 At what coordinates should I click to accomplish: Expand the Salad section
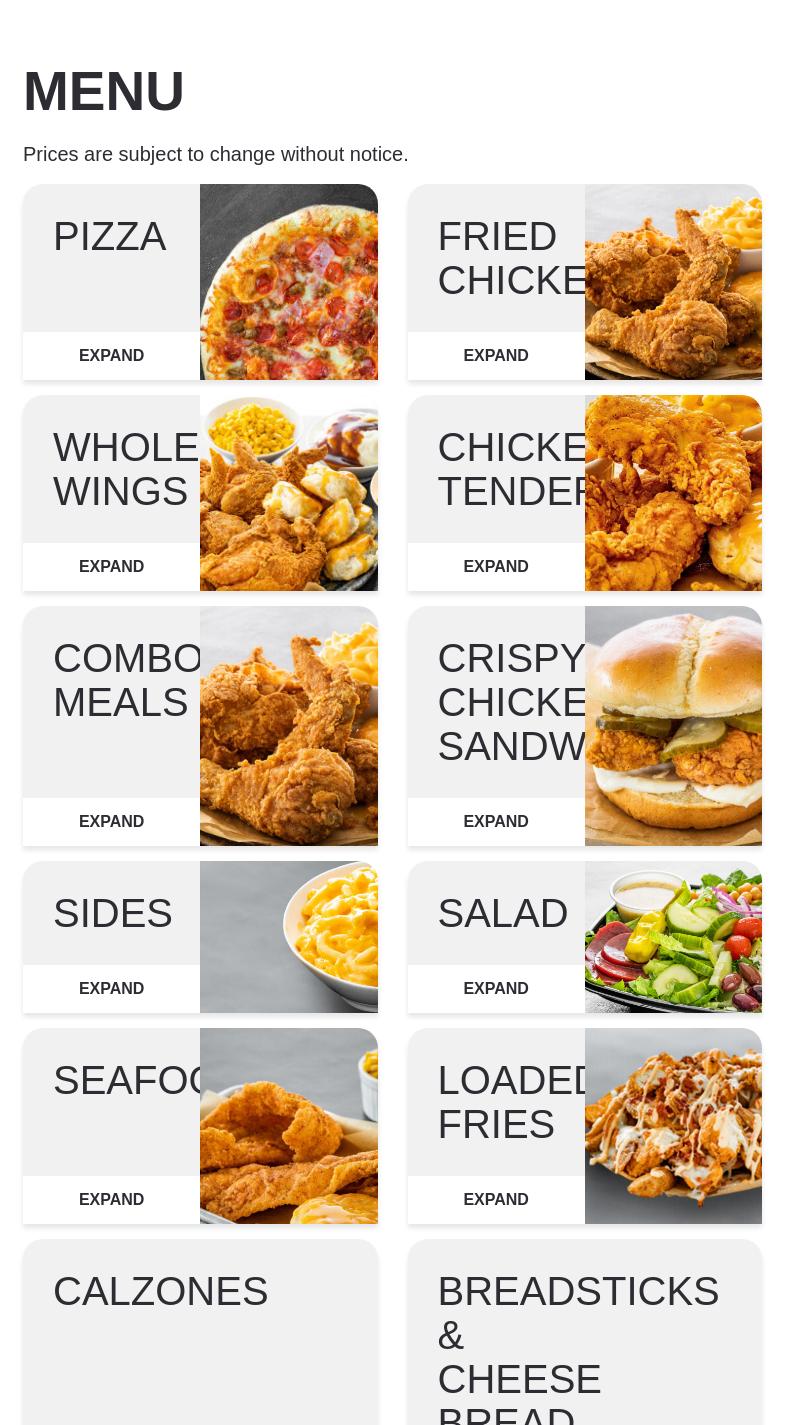495,989
